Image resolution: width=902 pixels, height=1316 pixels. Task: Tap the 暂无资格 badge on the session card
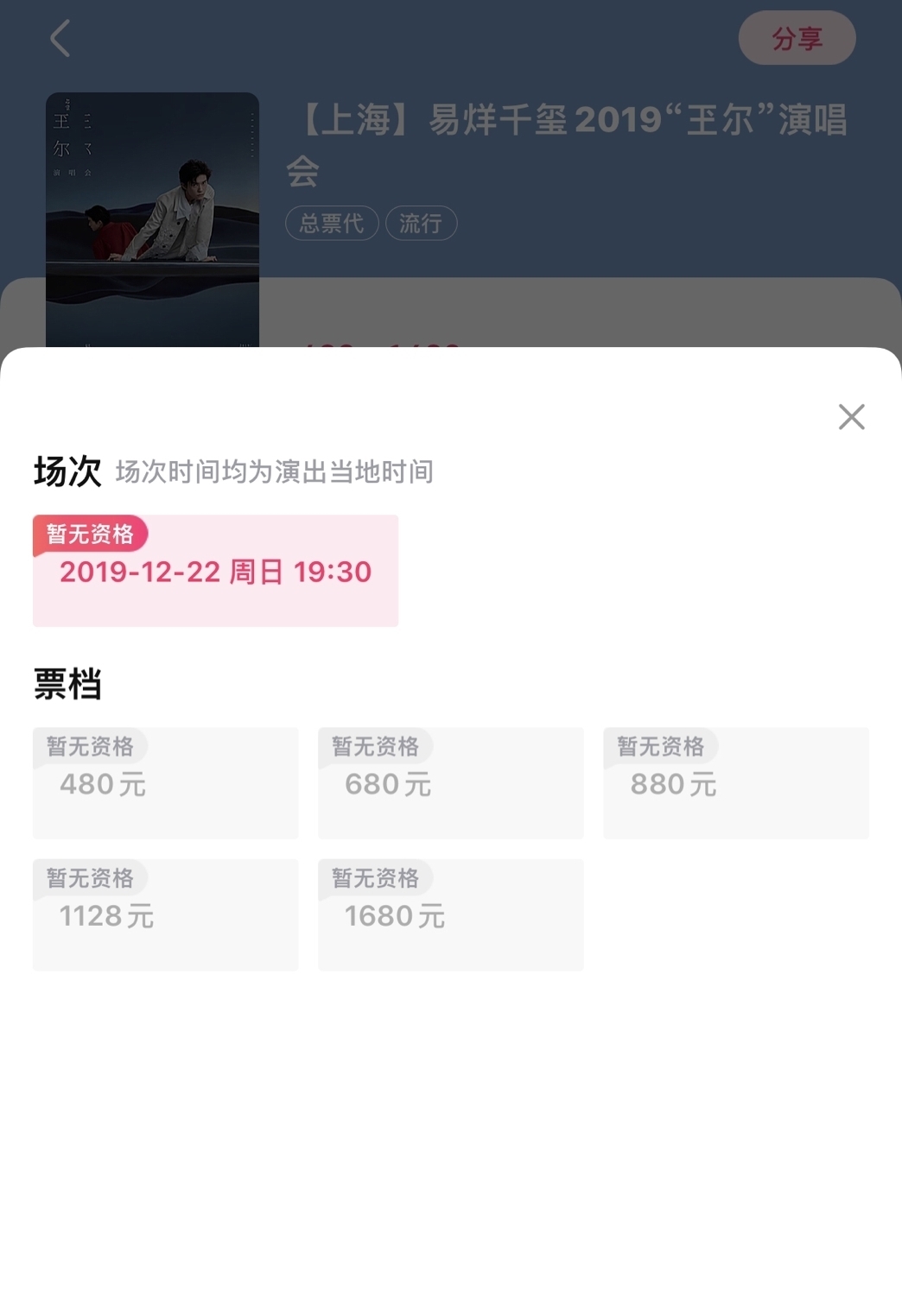pos(92,535)
